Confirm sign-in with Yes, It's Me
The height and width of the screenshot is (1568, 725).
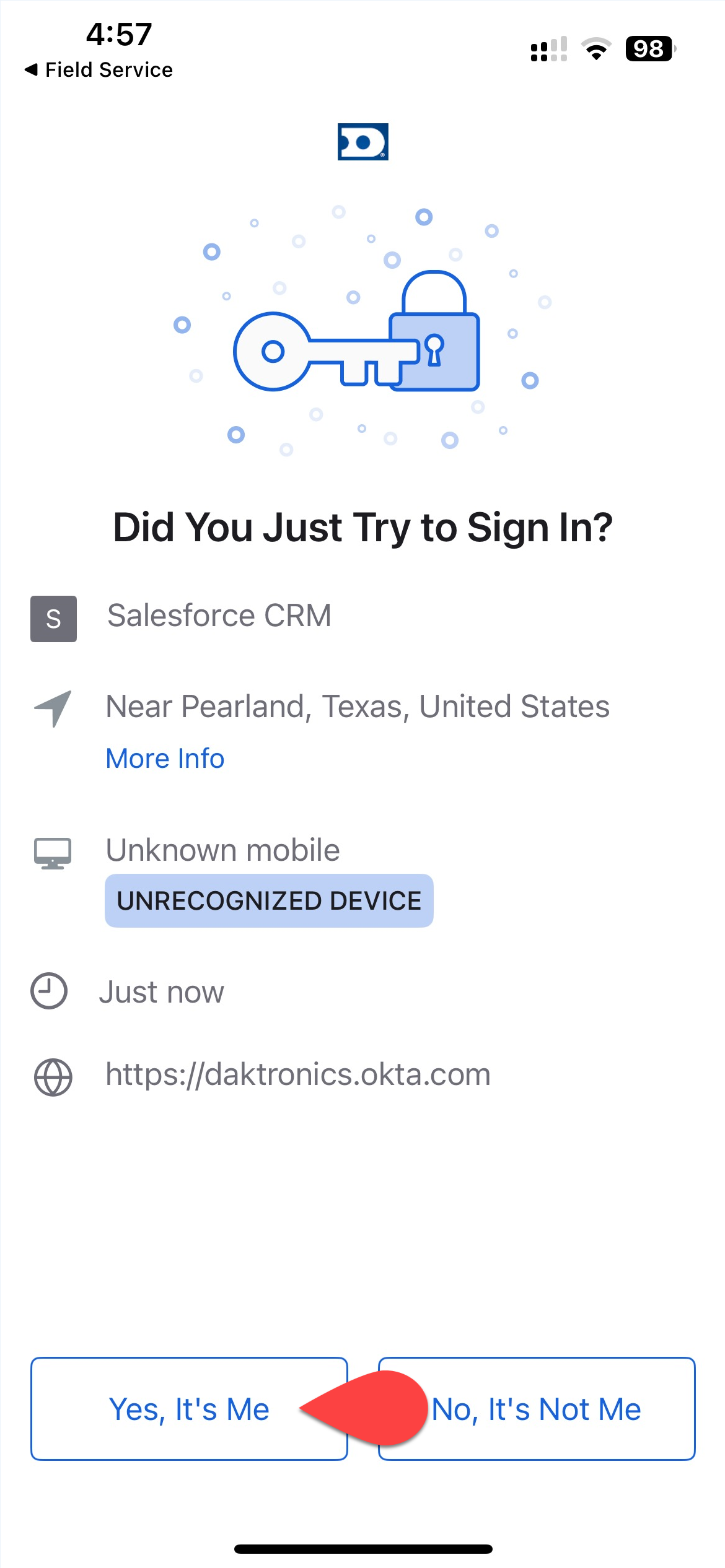[188, 1409]
